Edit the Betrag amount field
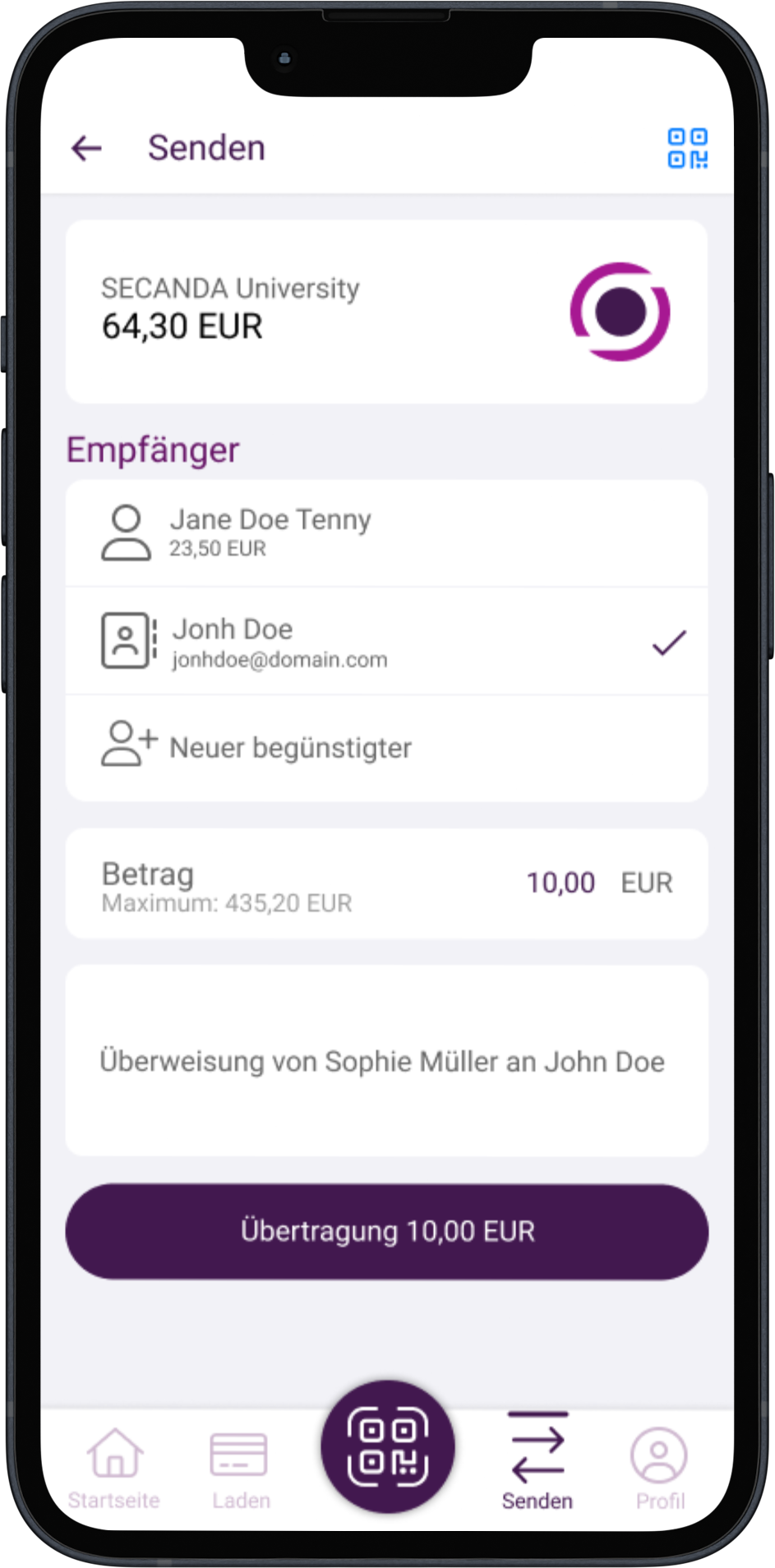Image resolution: width=775 pixels, height=1568 pixels. [x=560, y=883]
